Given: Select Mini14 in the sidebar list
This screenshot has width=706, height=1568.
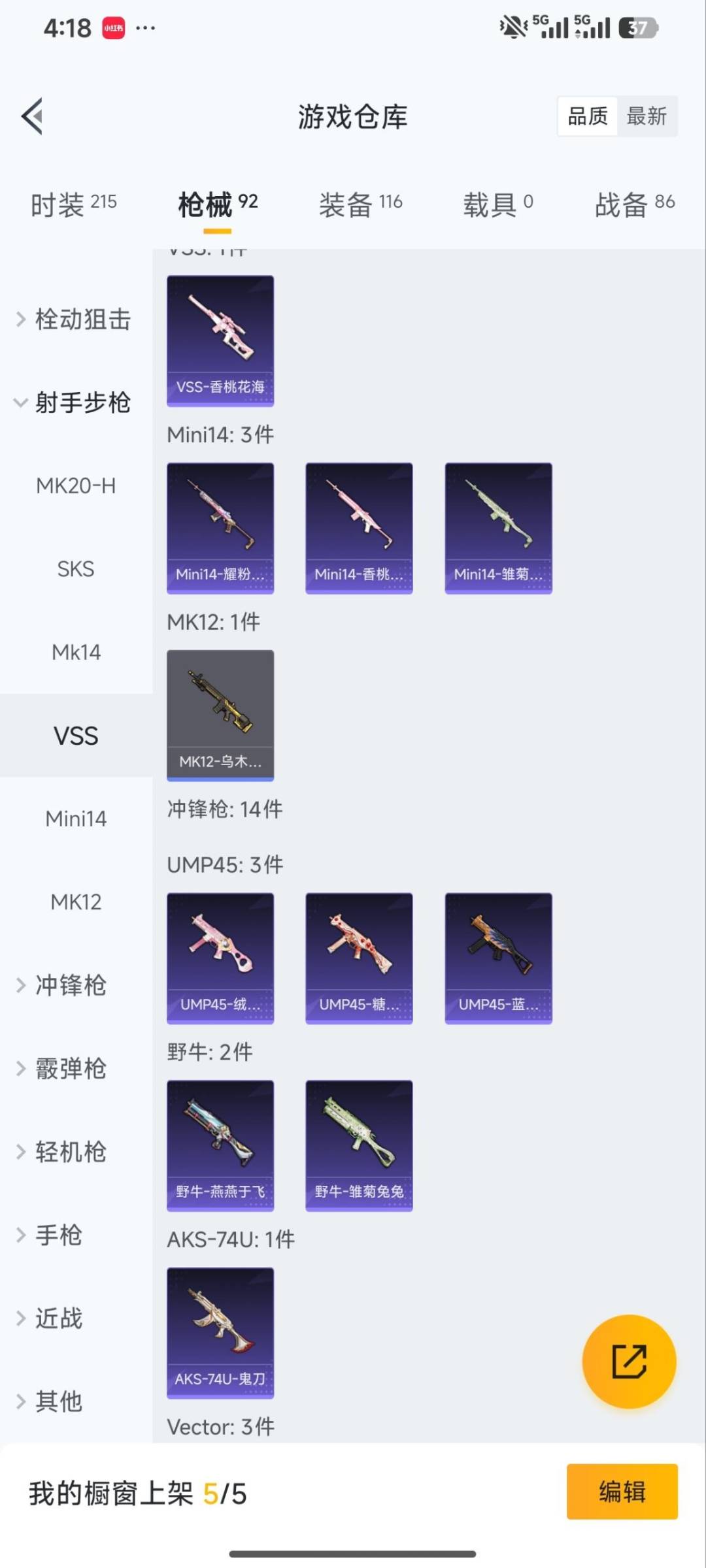Looking at the screenshot, I should [75, 818].
